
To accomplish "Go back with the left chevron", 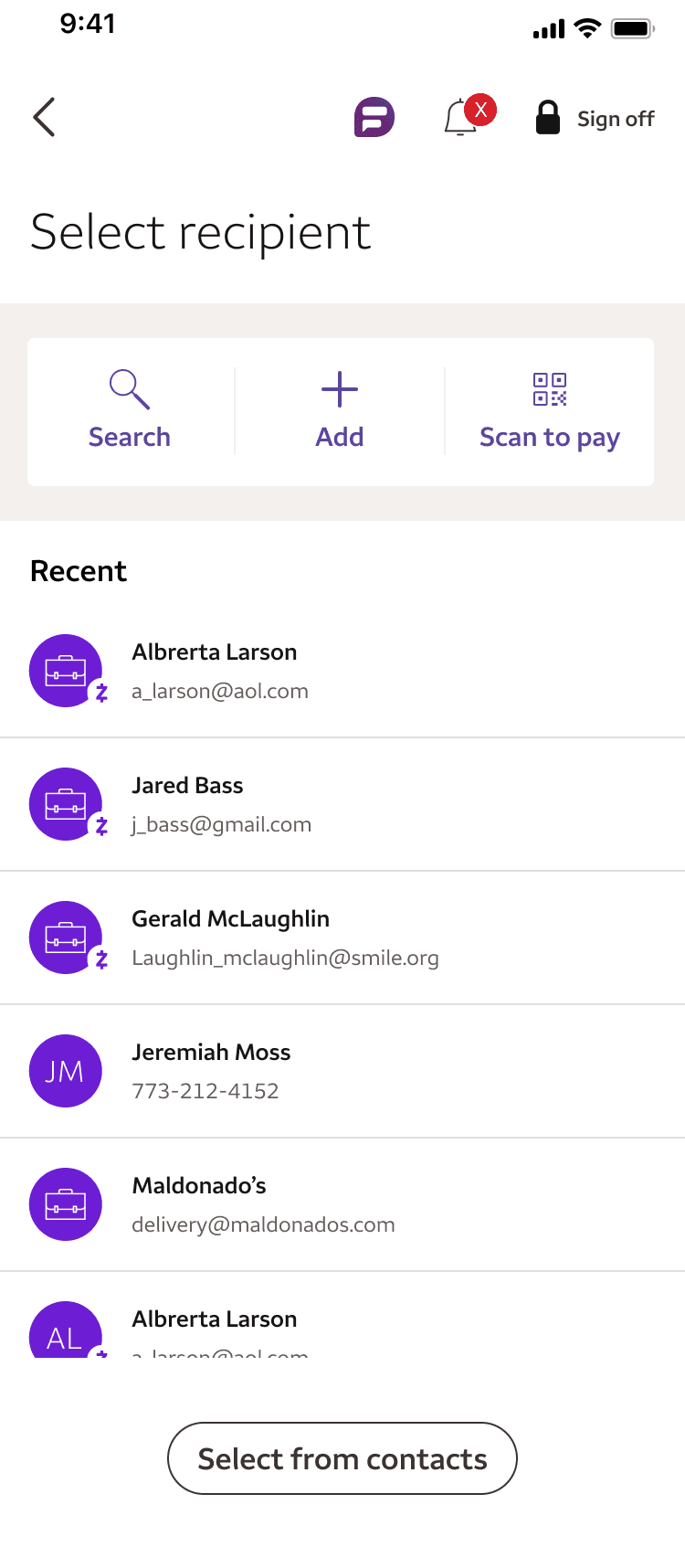I will [x=44, y=117].
